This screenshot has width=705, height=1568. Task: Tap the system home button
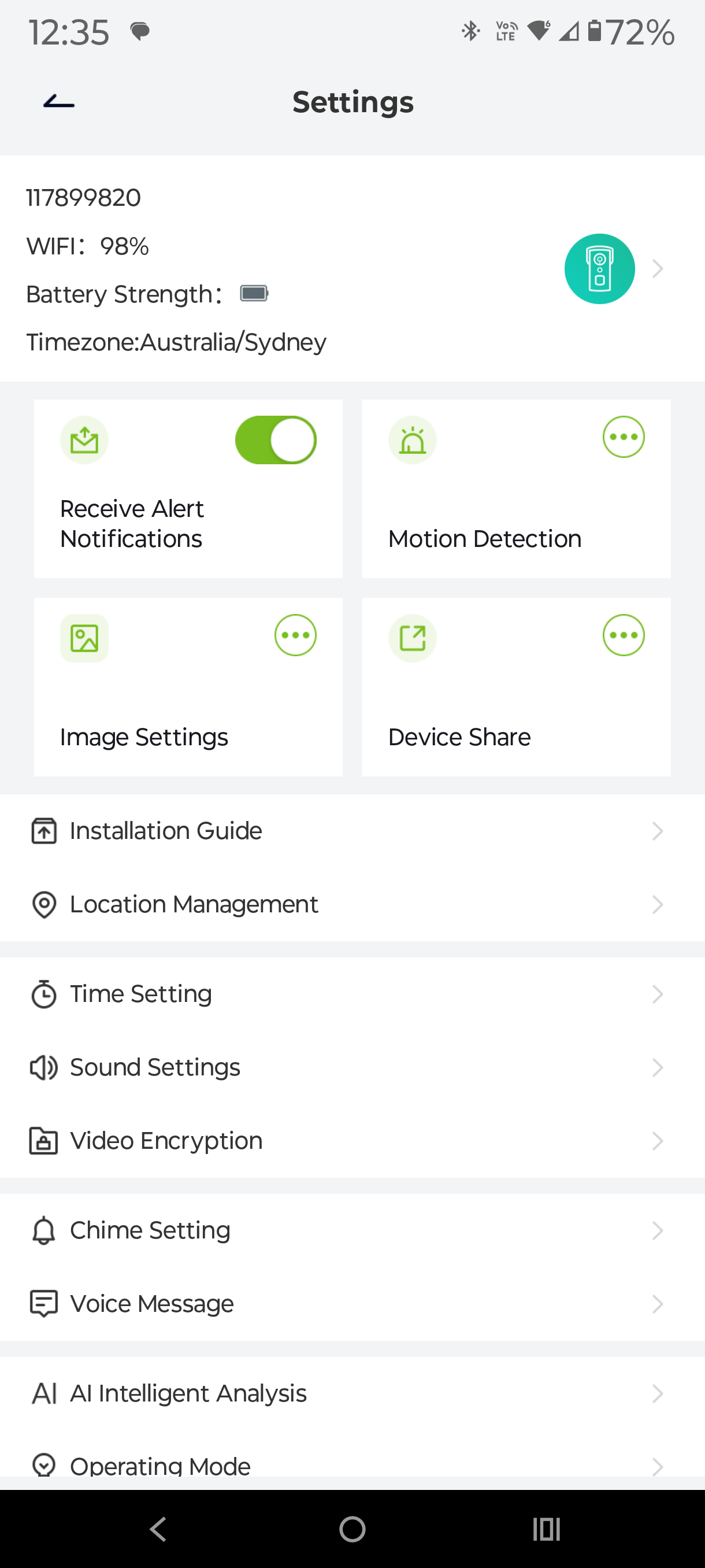[352, 1529]
